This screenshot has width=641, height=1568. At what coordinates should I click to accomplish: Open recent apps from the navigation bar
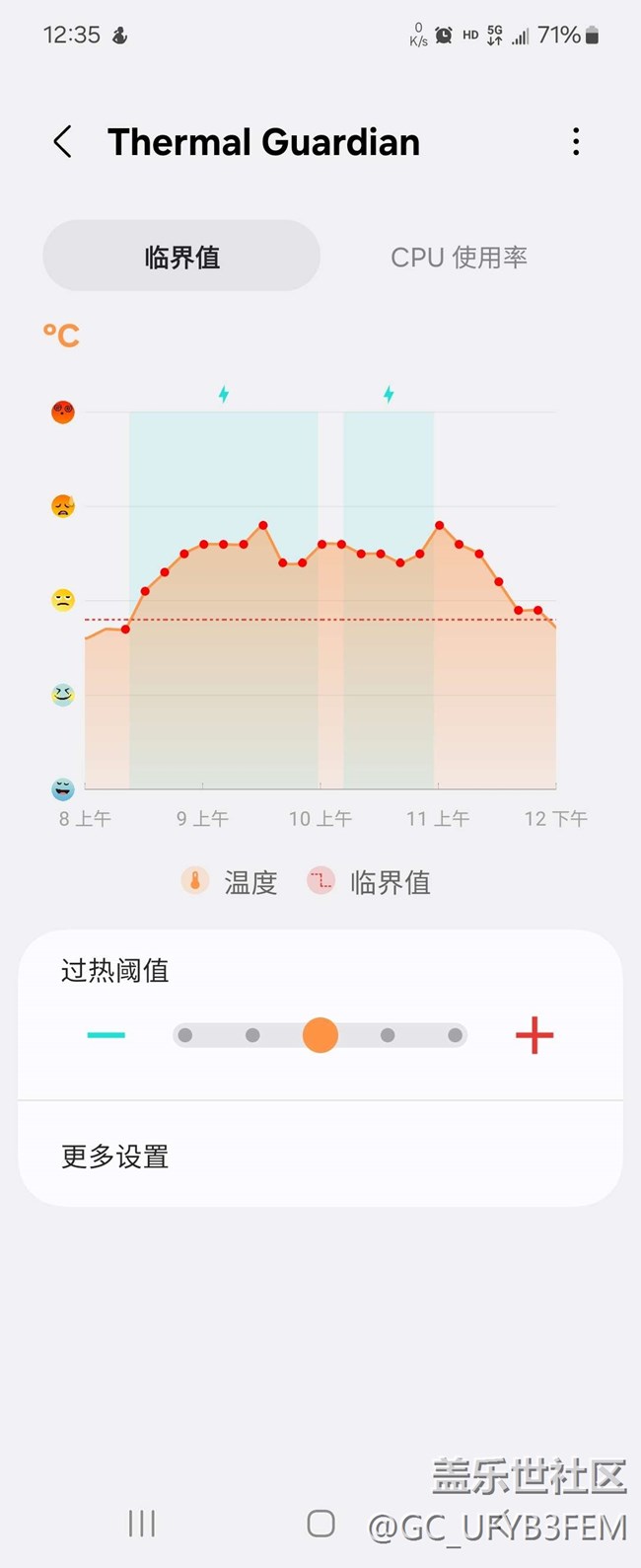click(x=142, y=1524)
